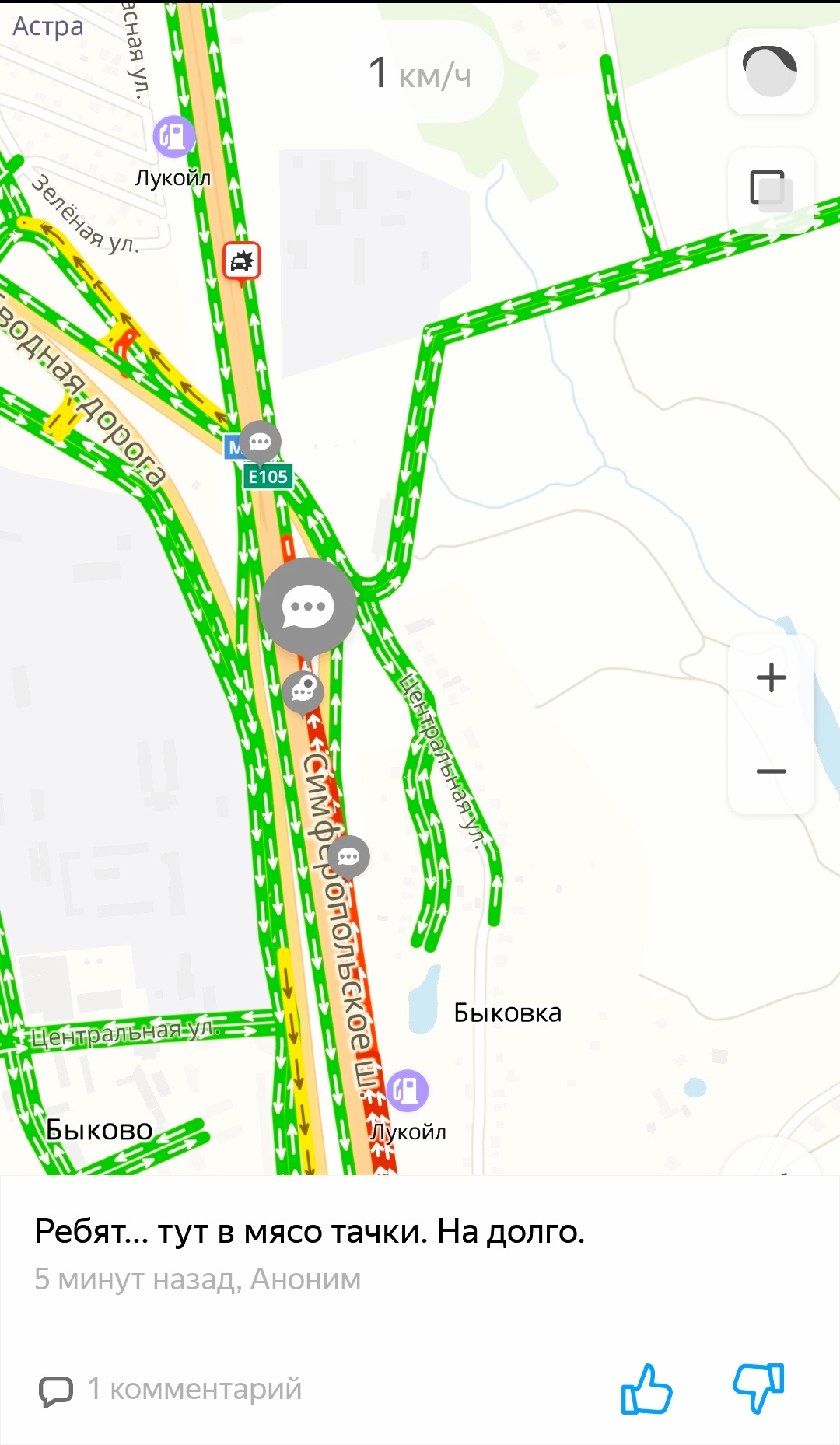
Task: Open the 1 комментарий thread
Action: pos(171,1389)
